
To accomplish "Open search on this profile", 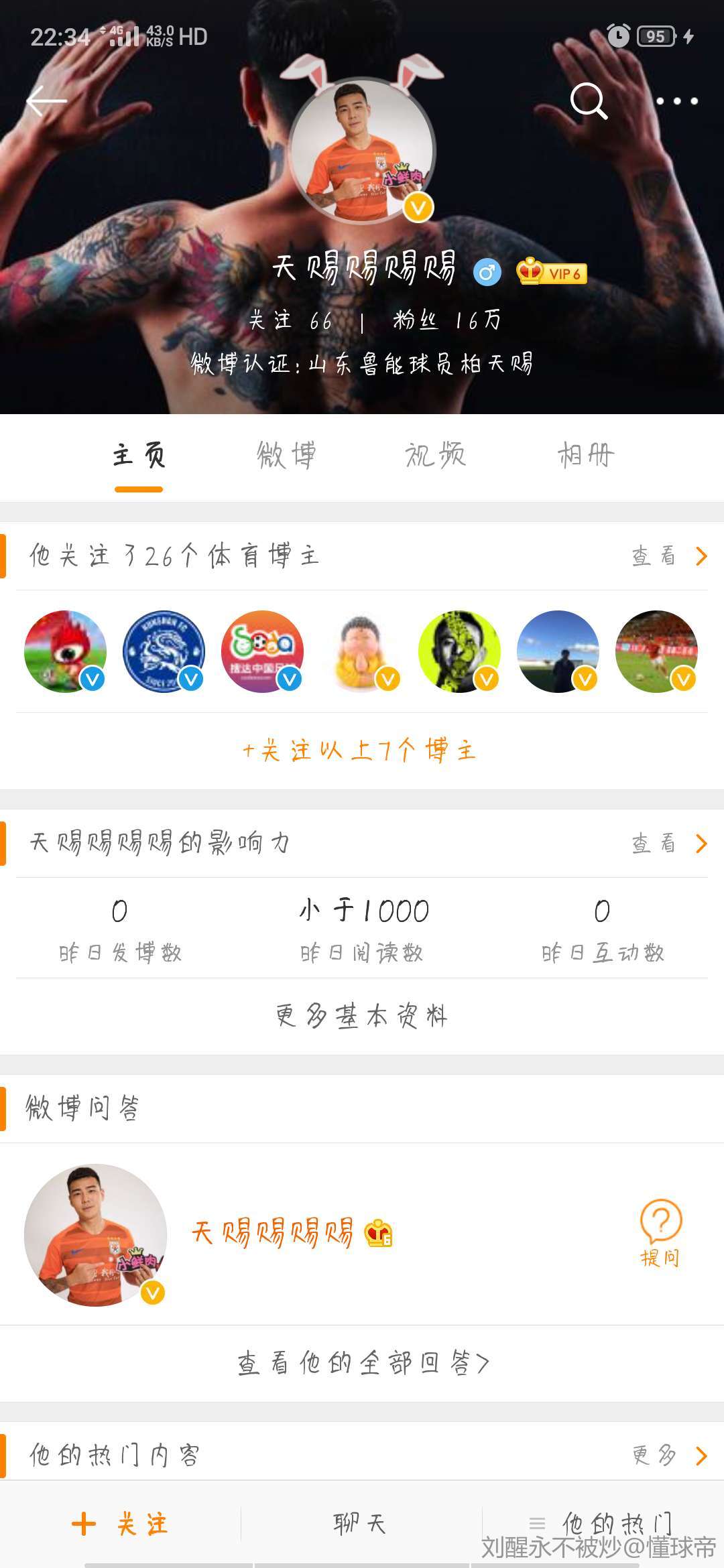I will point(589,101).
